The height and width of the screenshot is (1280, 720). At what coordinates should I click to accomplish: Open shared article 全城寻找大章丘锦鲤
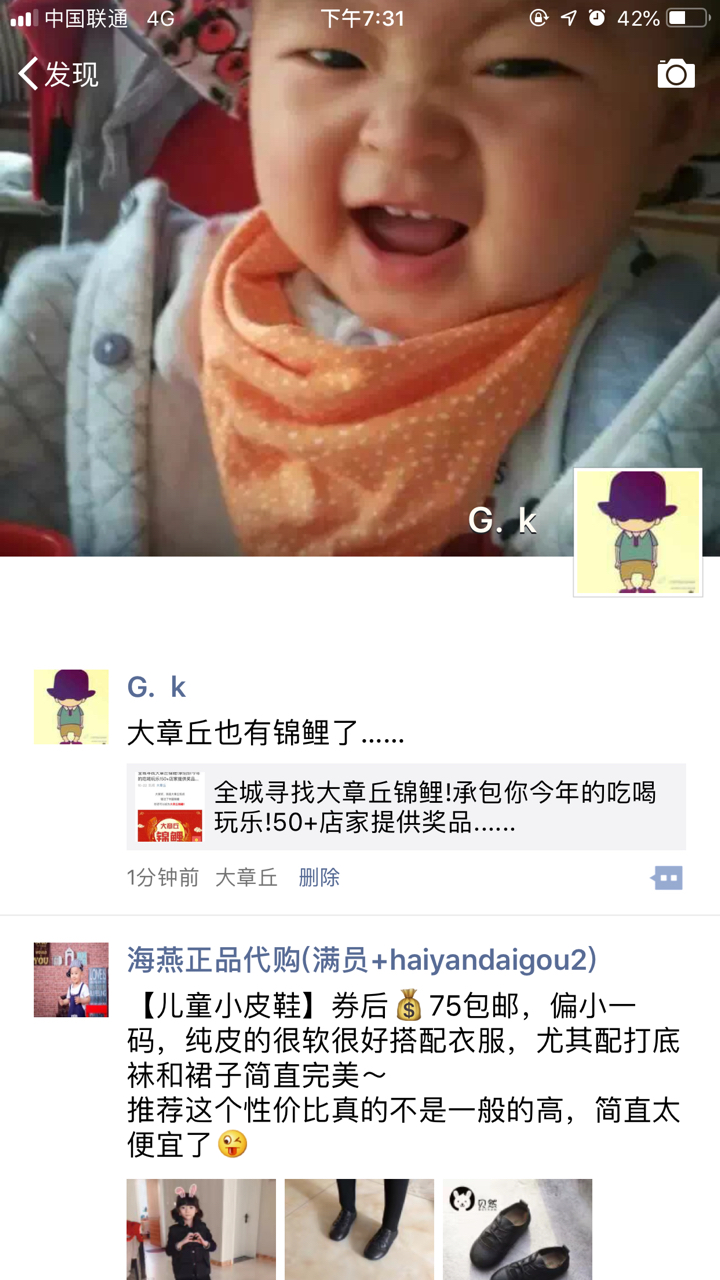point(406,807)
